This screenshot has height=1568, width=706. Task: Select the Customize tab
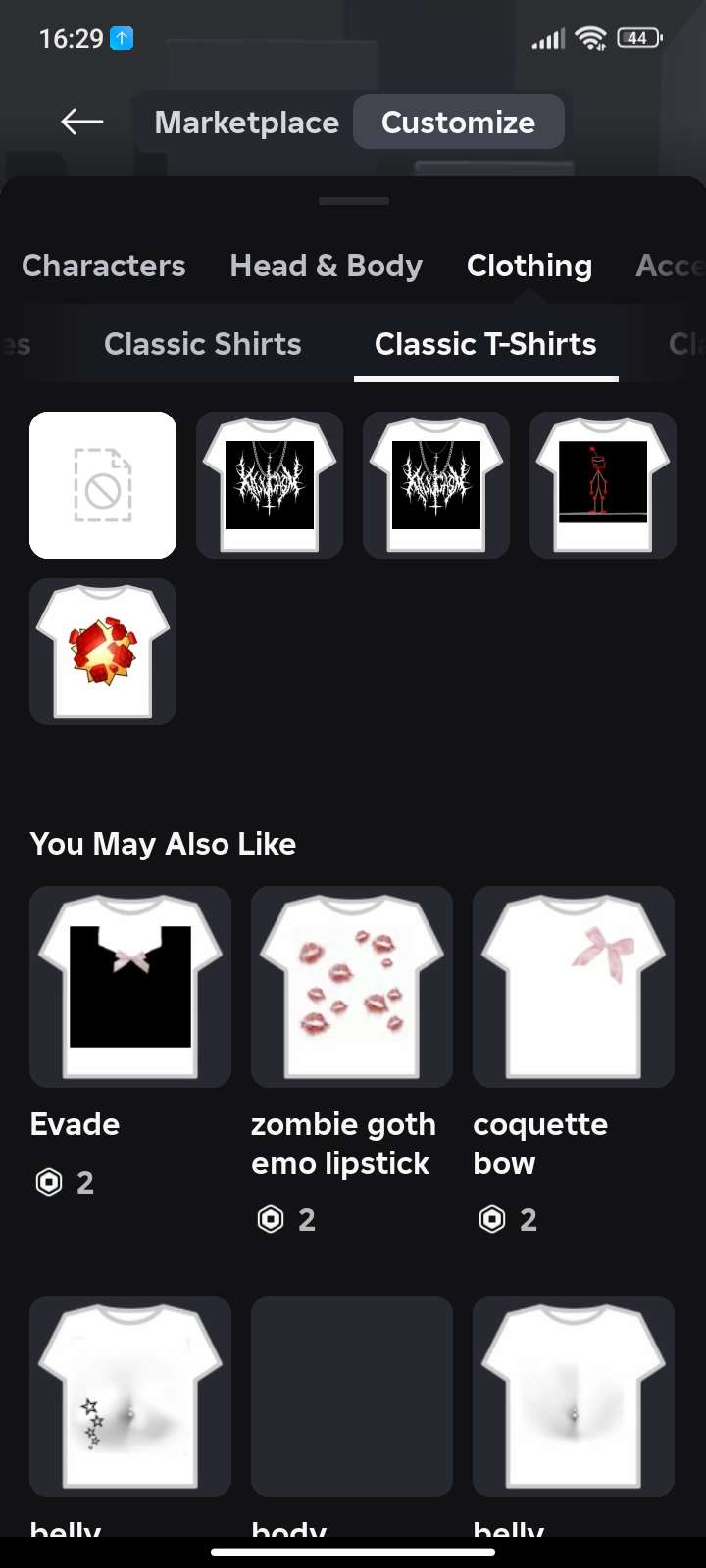click(458, 122)
